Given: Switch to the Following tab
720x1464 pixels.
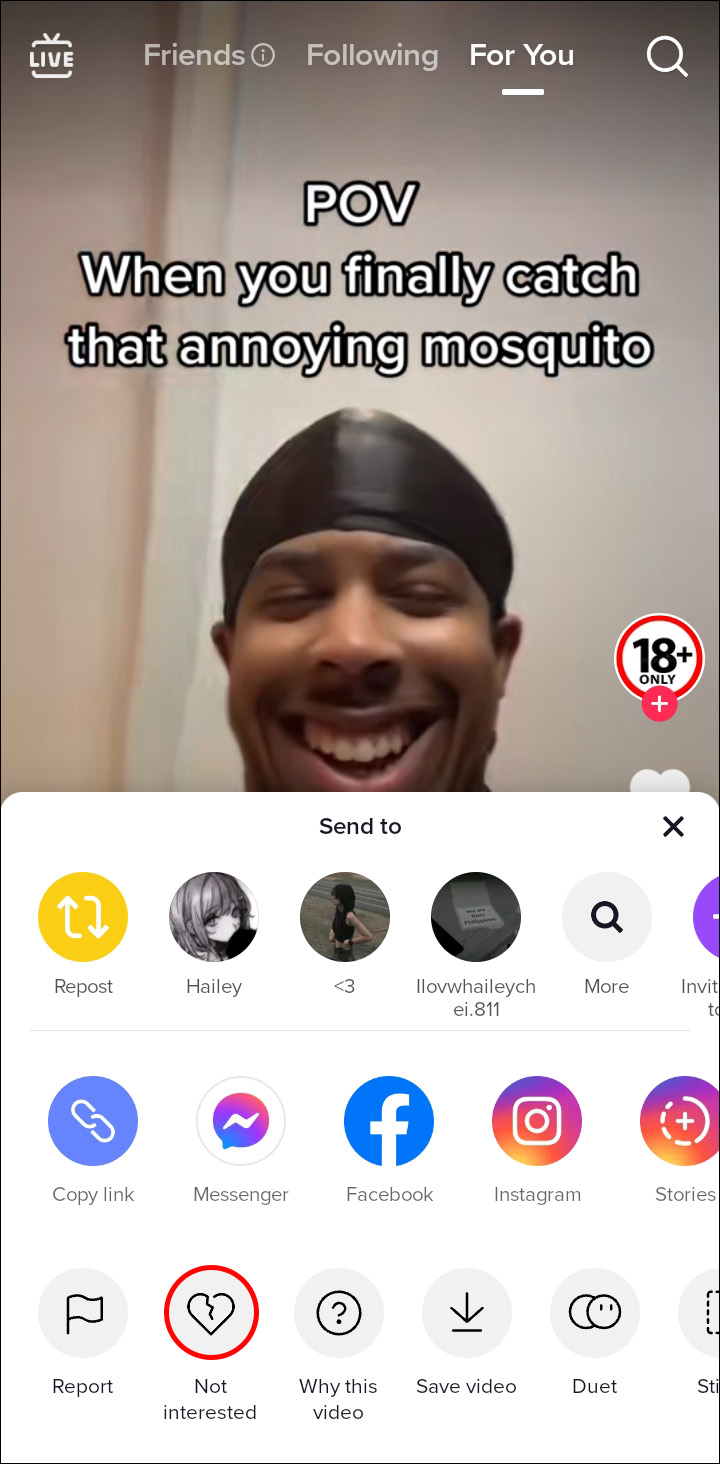Looking at the screenshot, I should click(372, 55).
